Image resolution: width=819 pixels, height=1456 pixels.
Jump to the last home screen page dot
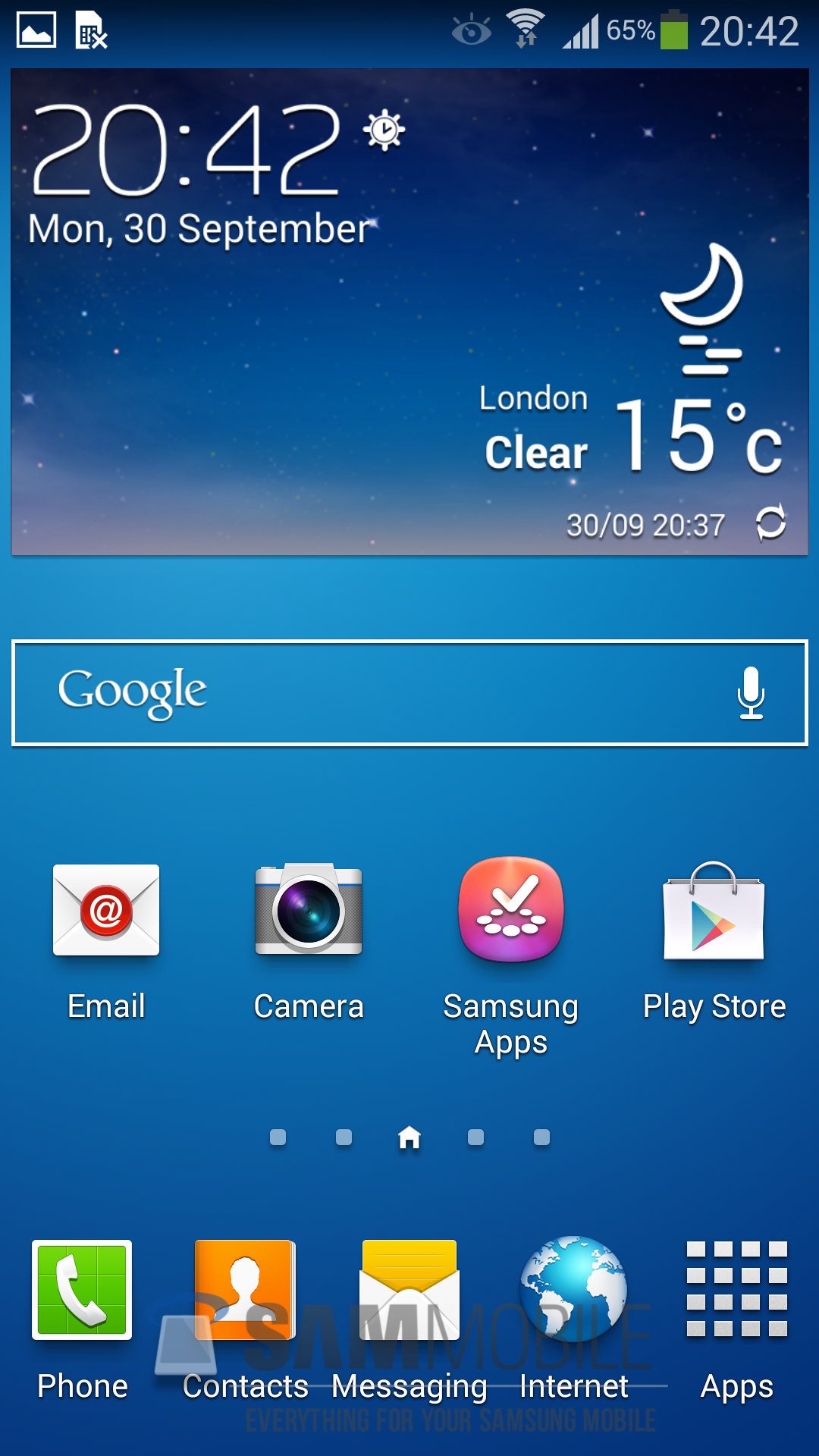tap(541, 1137)
